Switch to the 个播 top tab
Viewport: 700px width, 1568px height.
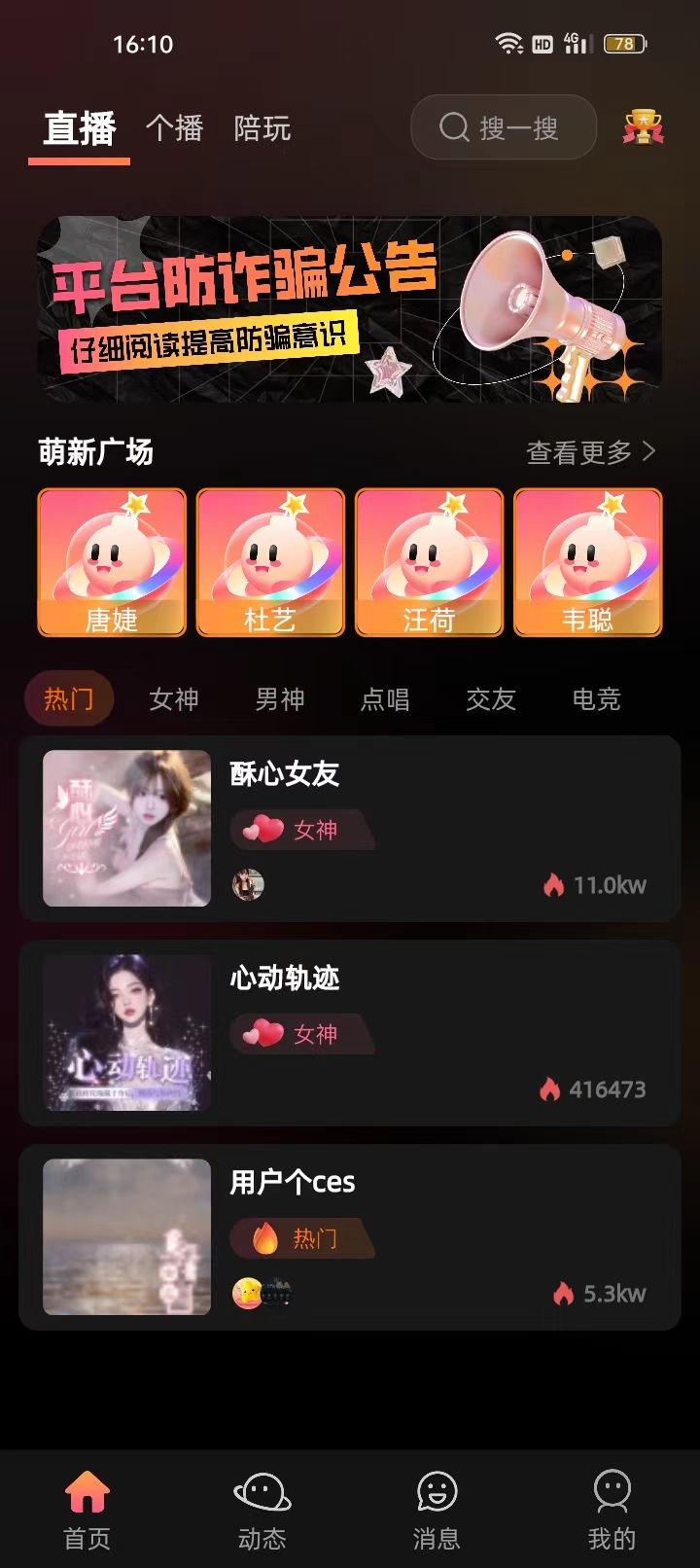(x=174, y=128)
